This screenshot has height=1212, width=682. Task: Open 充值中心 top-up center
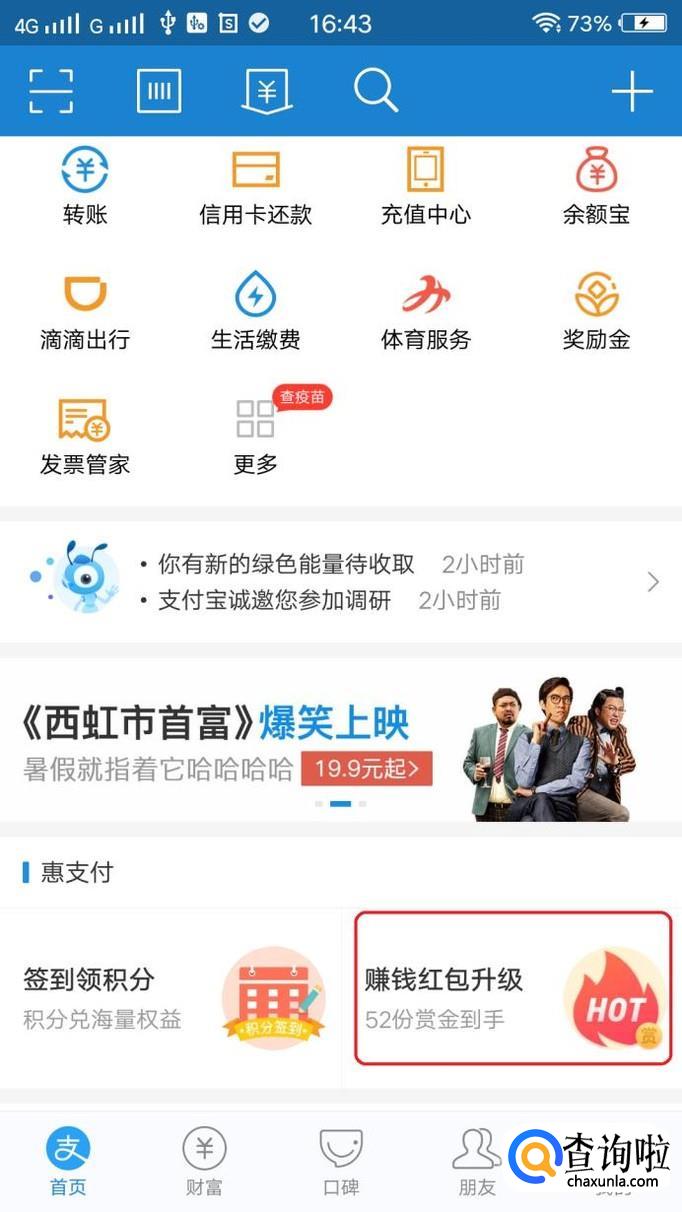(x=426, y=186)
